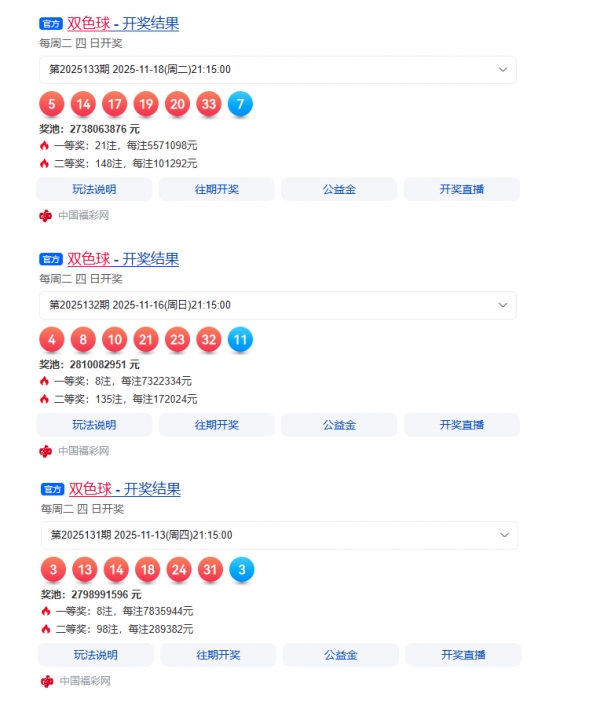
Task: Tap 玩法说明 under the 2025133 draw
Action: click(x=94, y=189)
